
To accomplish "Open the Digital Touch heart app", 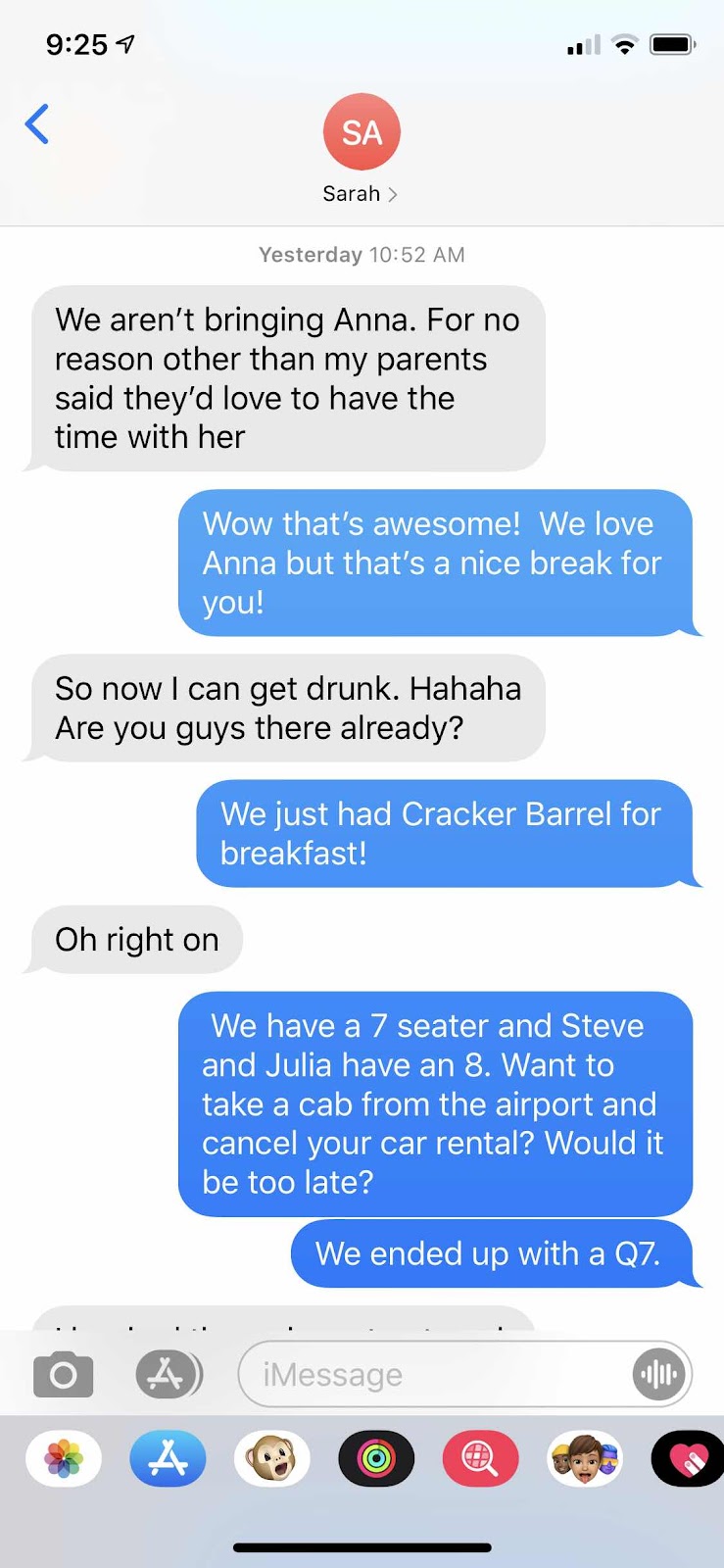I will [688, 1458].
